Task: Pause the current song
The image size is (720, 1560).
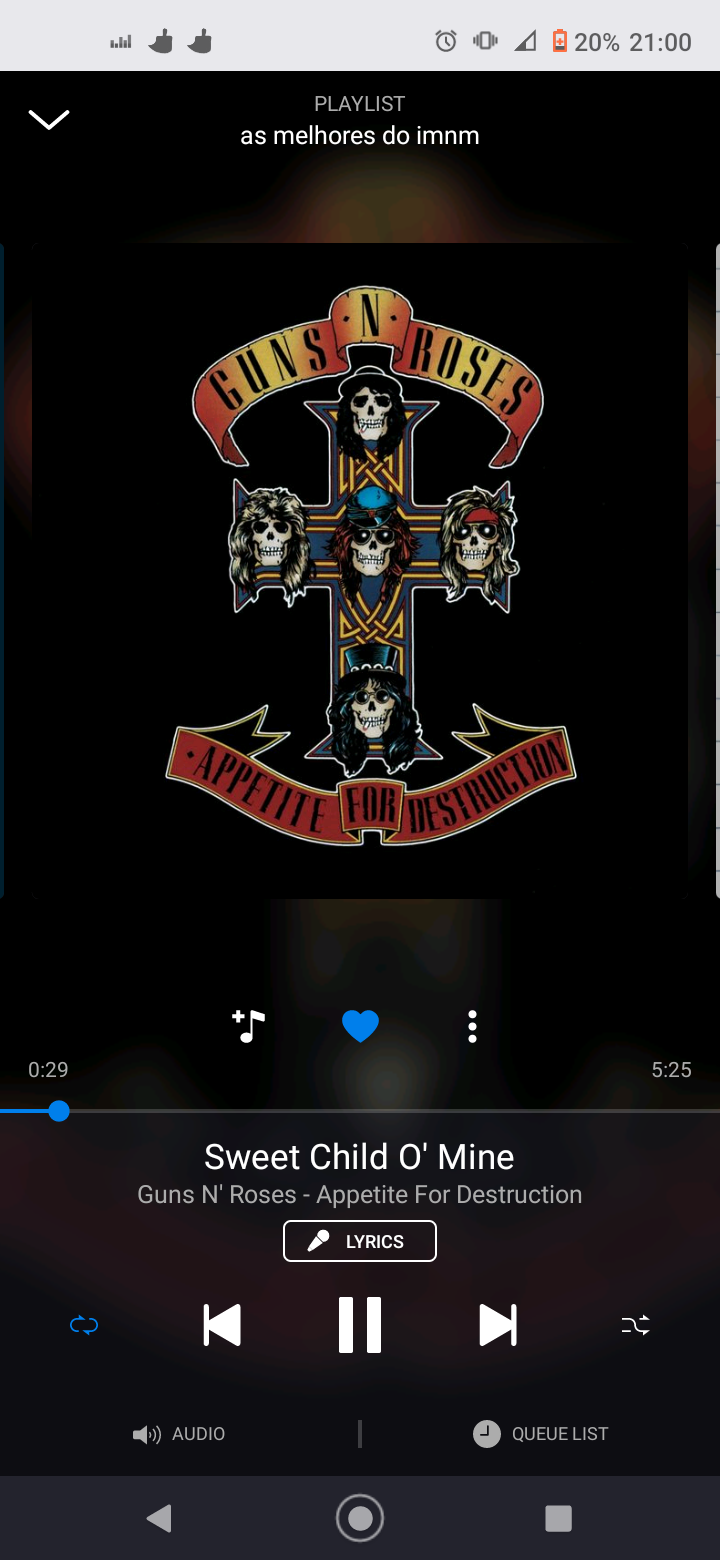Action: tap(360, 1325)
